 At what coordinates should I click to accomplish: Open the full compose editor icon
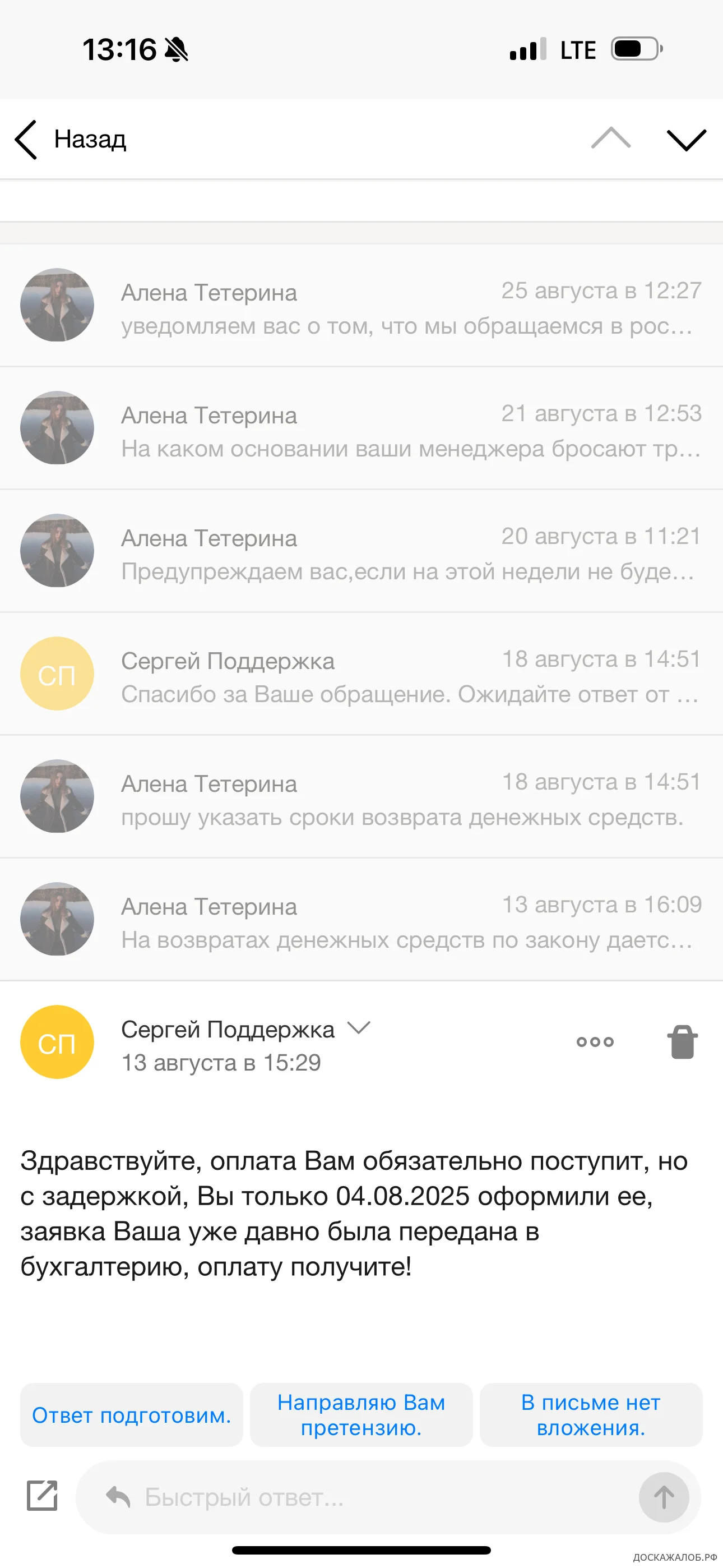[42, 1496]
